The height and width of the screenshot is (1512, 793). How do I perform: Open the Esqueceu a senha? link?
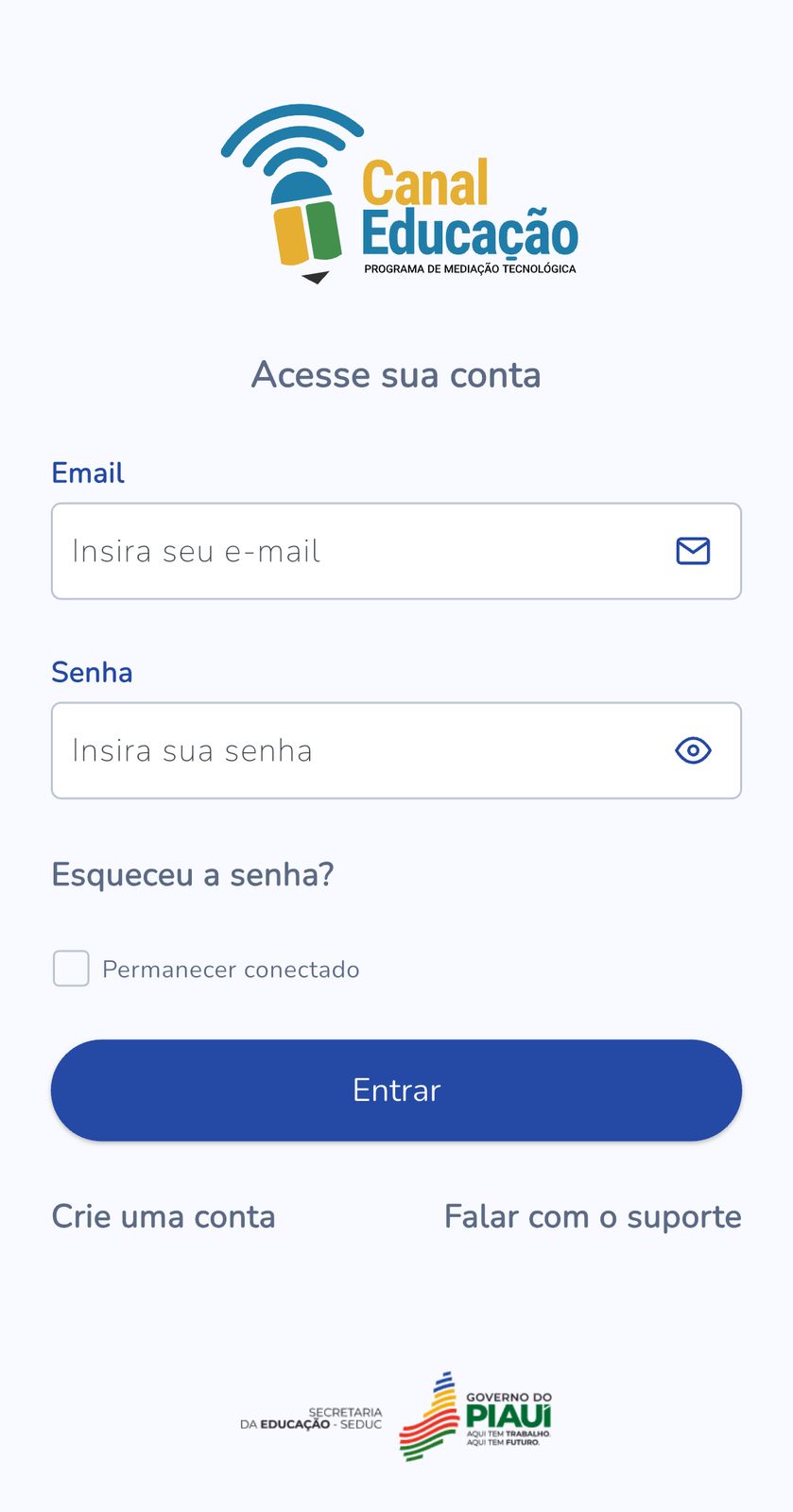tap(193, 874)
